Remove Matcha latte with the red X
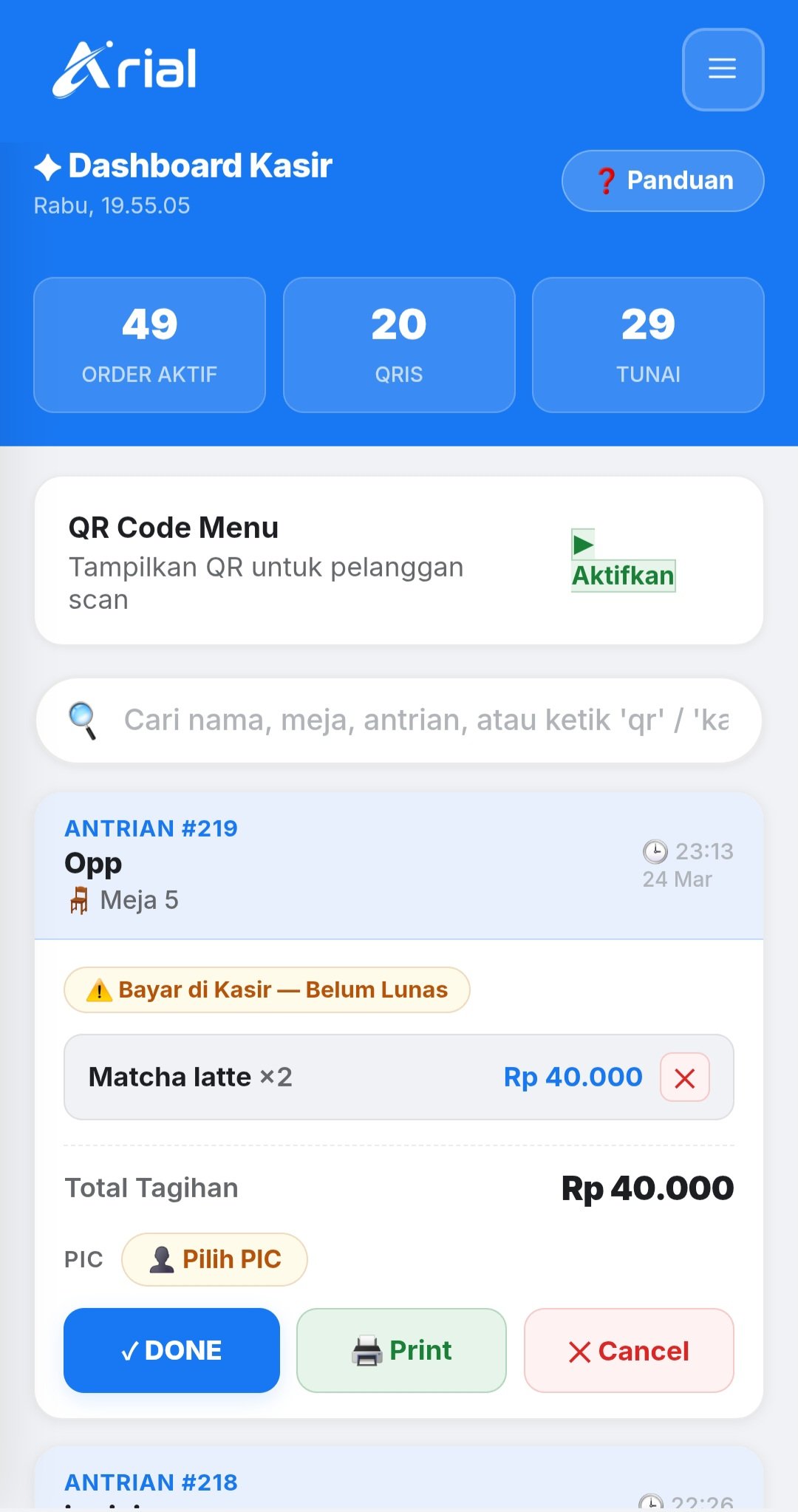The height and width of the screenshot is (1512, 798). [683, 1077]
